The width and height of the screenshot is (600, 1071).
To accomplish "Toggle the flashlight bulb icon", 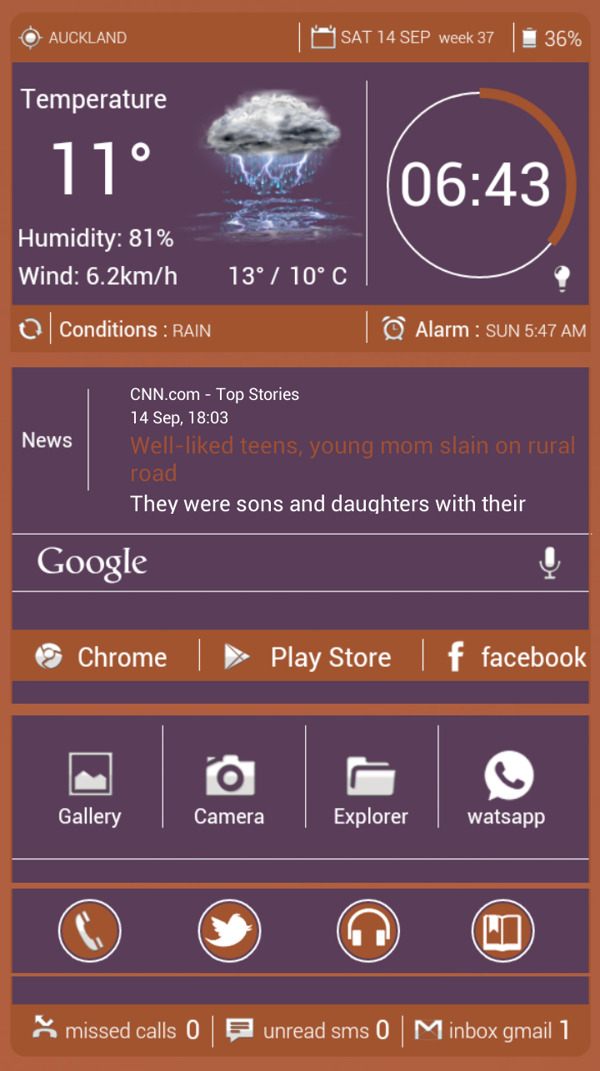I will pos(562,278).
